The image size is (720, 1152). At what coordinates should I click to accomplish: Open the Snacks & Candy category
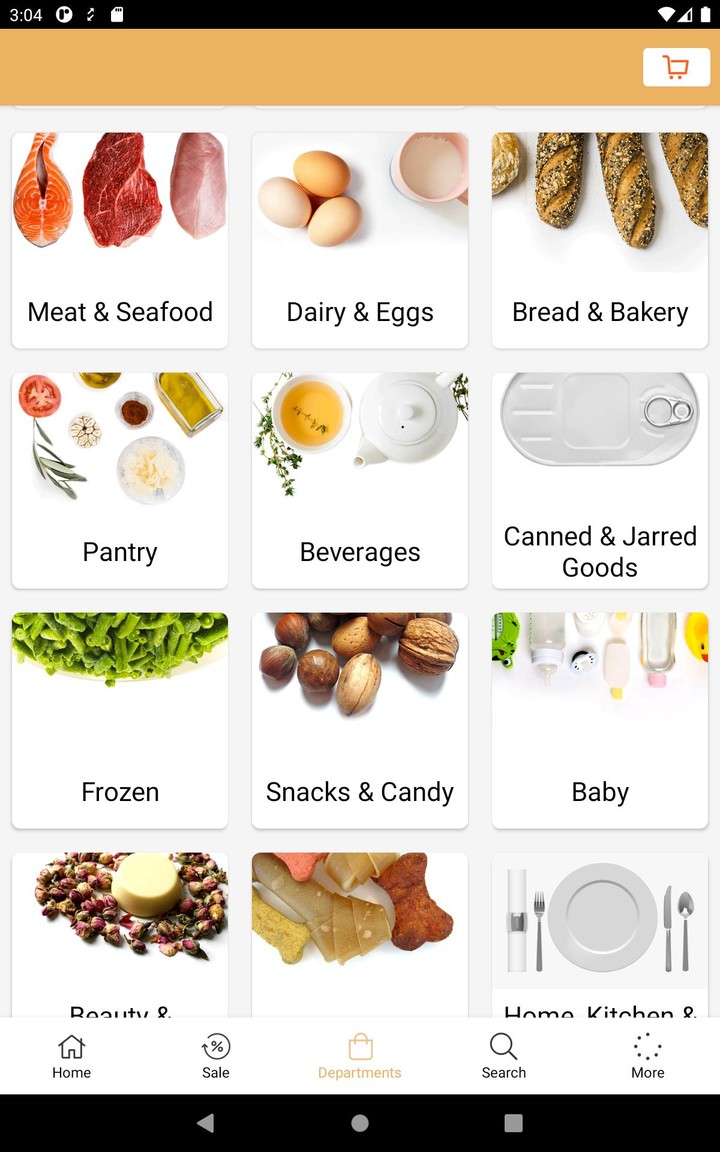(x=360, y=720)
